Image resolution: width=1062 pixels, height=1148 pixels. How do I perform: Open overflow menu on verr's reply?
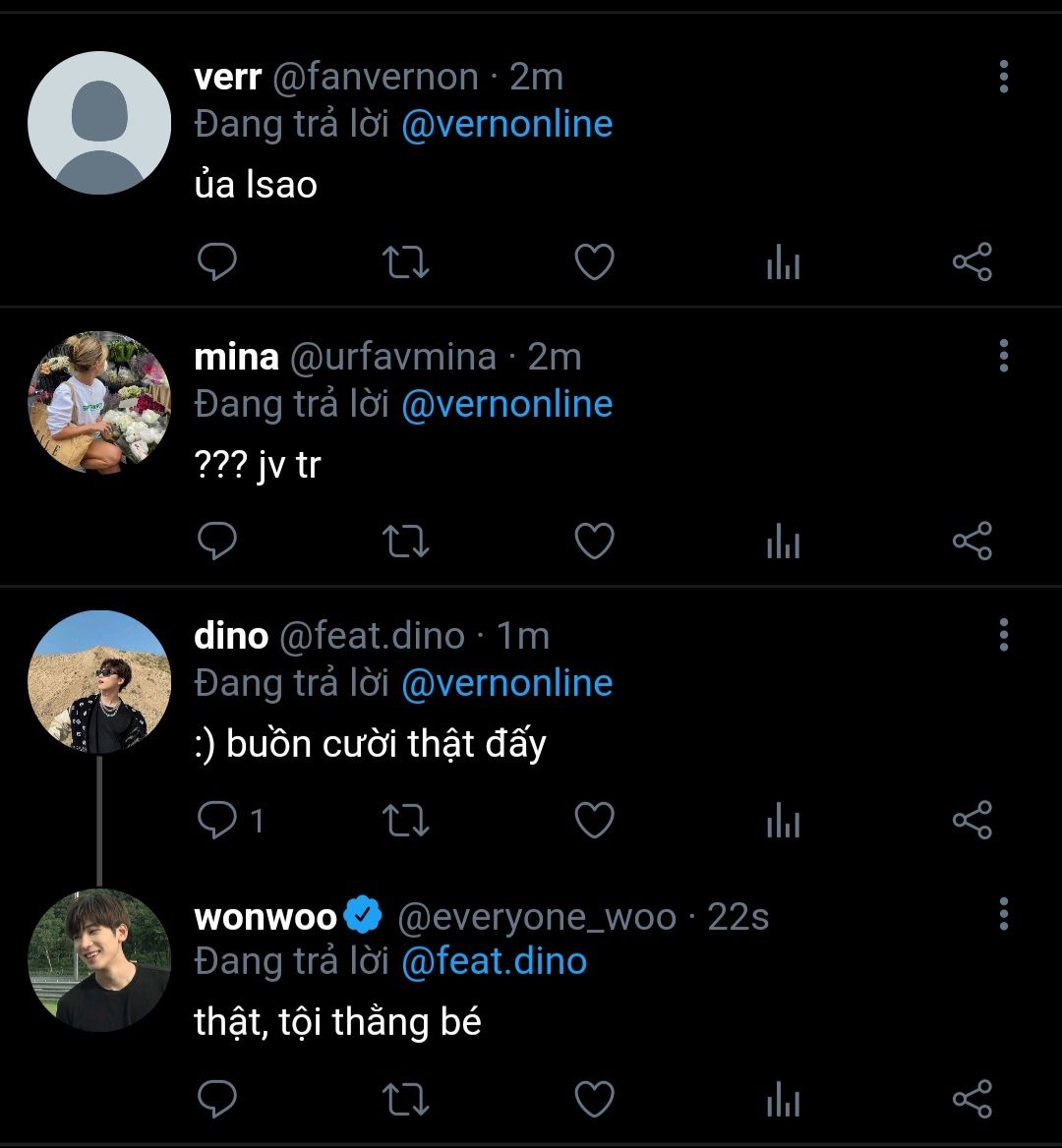coord(1003,77)
